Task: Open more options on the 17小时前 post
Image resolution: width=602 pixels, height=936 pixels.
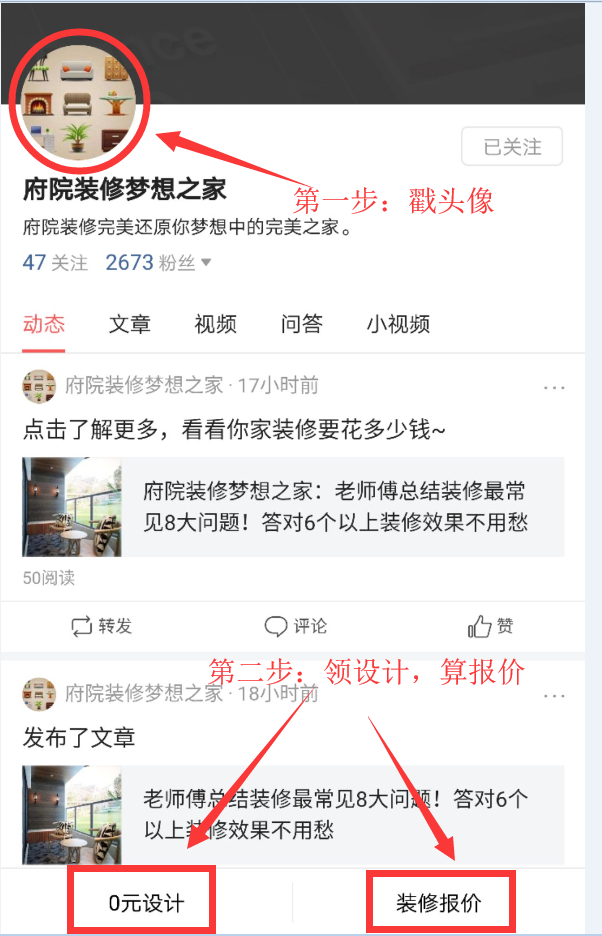Action: click(554, 387)
